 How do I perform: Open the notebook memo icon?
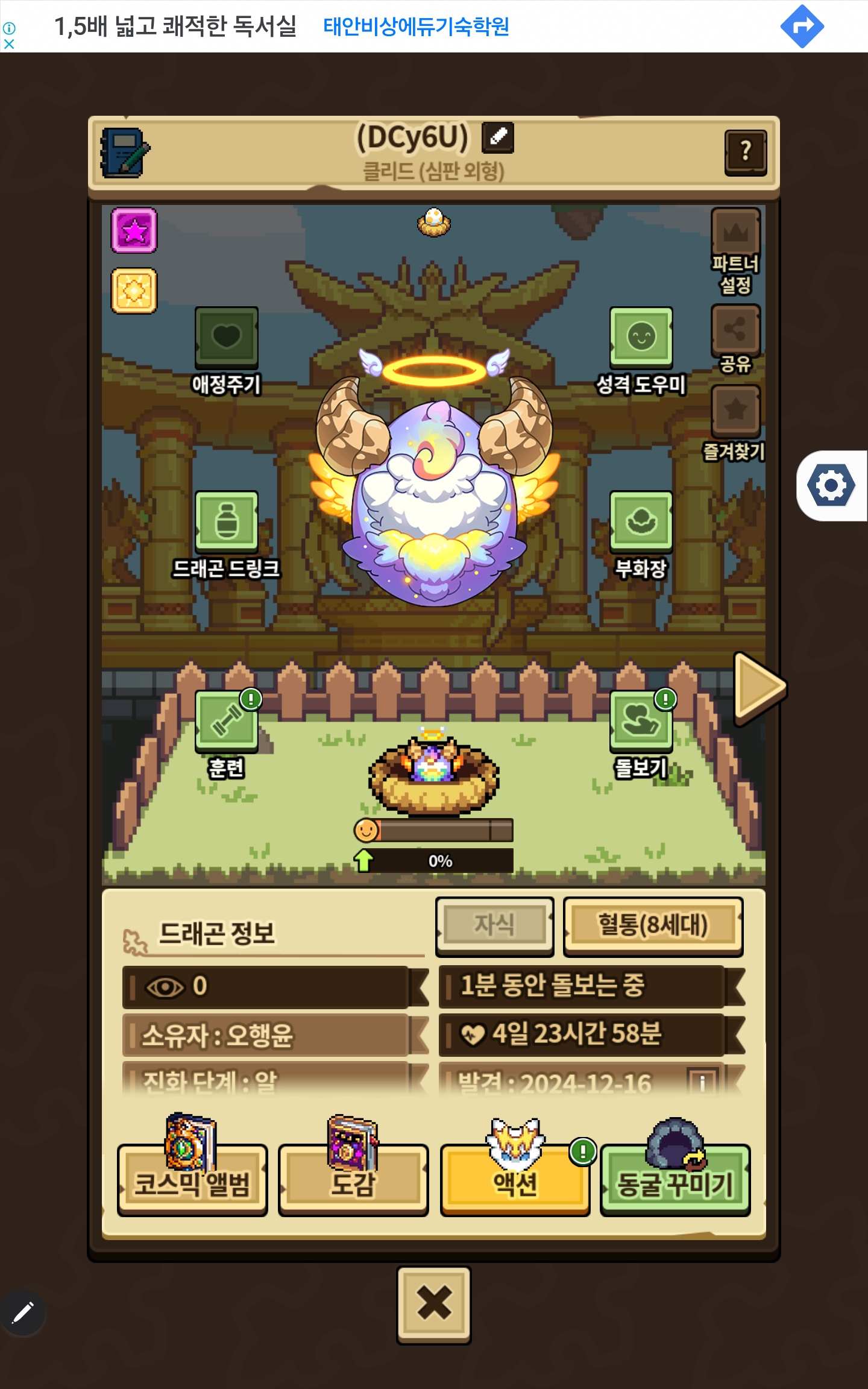tap(125, 153)
